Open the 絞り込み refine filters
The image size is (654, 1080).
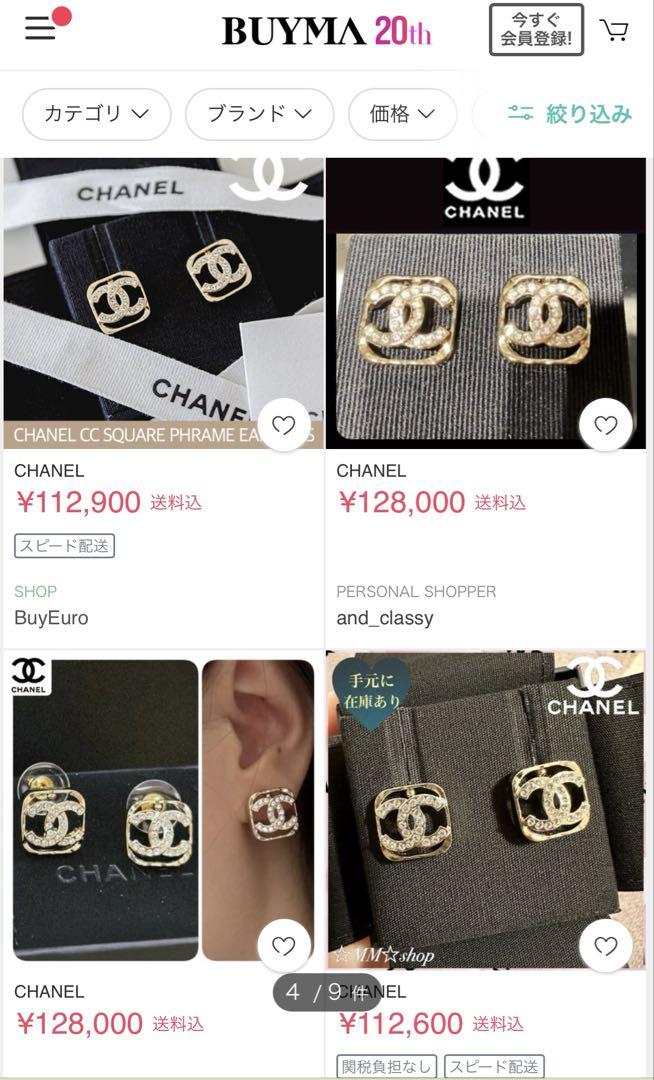[570, 114]
